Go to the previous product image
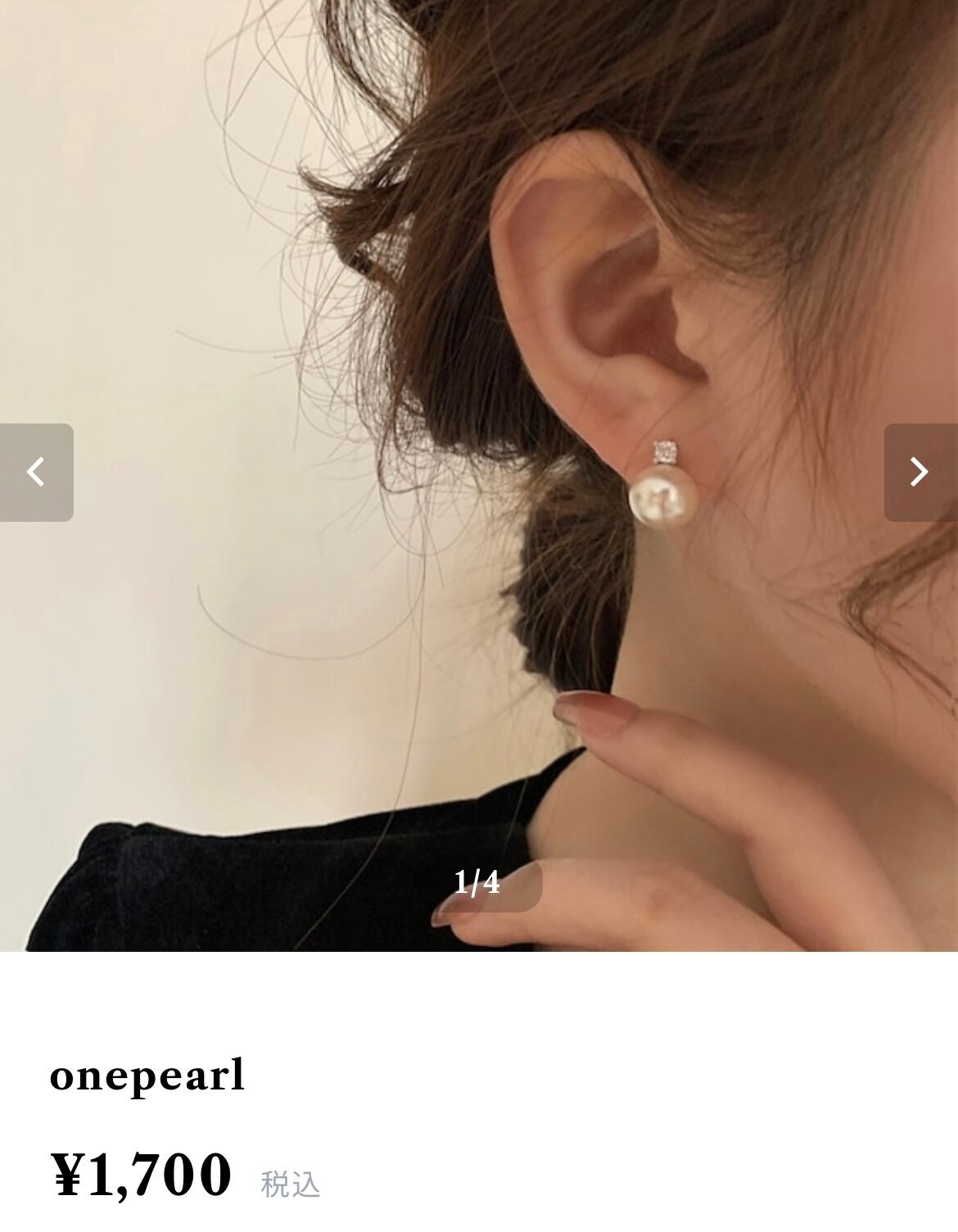This screenshot has width=958, height=1232. (x=37, y=472)
